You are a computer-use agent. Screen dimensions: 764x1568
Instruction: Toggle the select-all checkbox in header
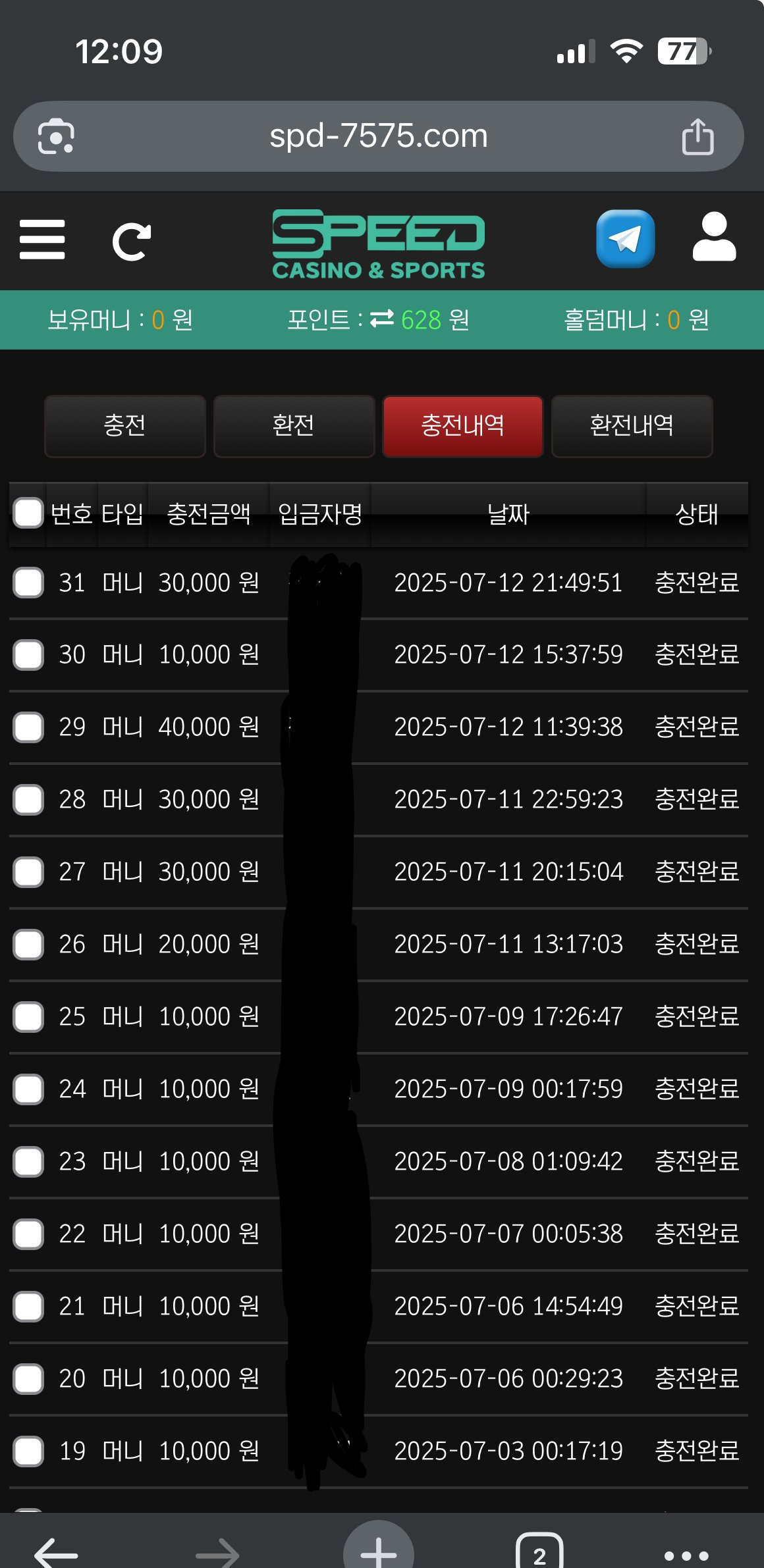coord(28,513)
